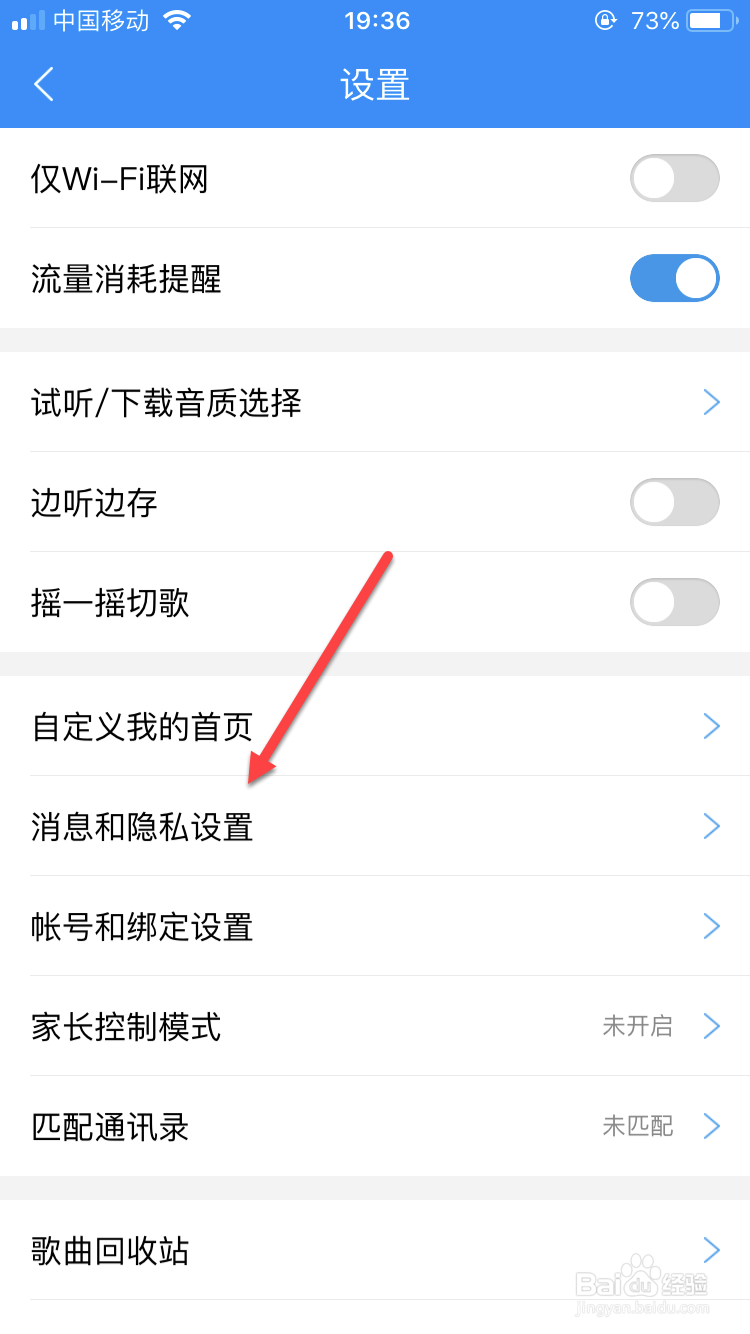Disable 流量消耗提醒 switch
750x1334 pixels.
[x=674, y=278]
